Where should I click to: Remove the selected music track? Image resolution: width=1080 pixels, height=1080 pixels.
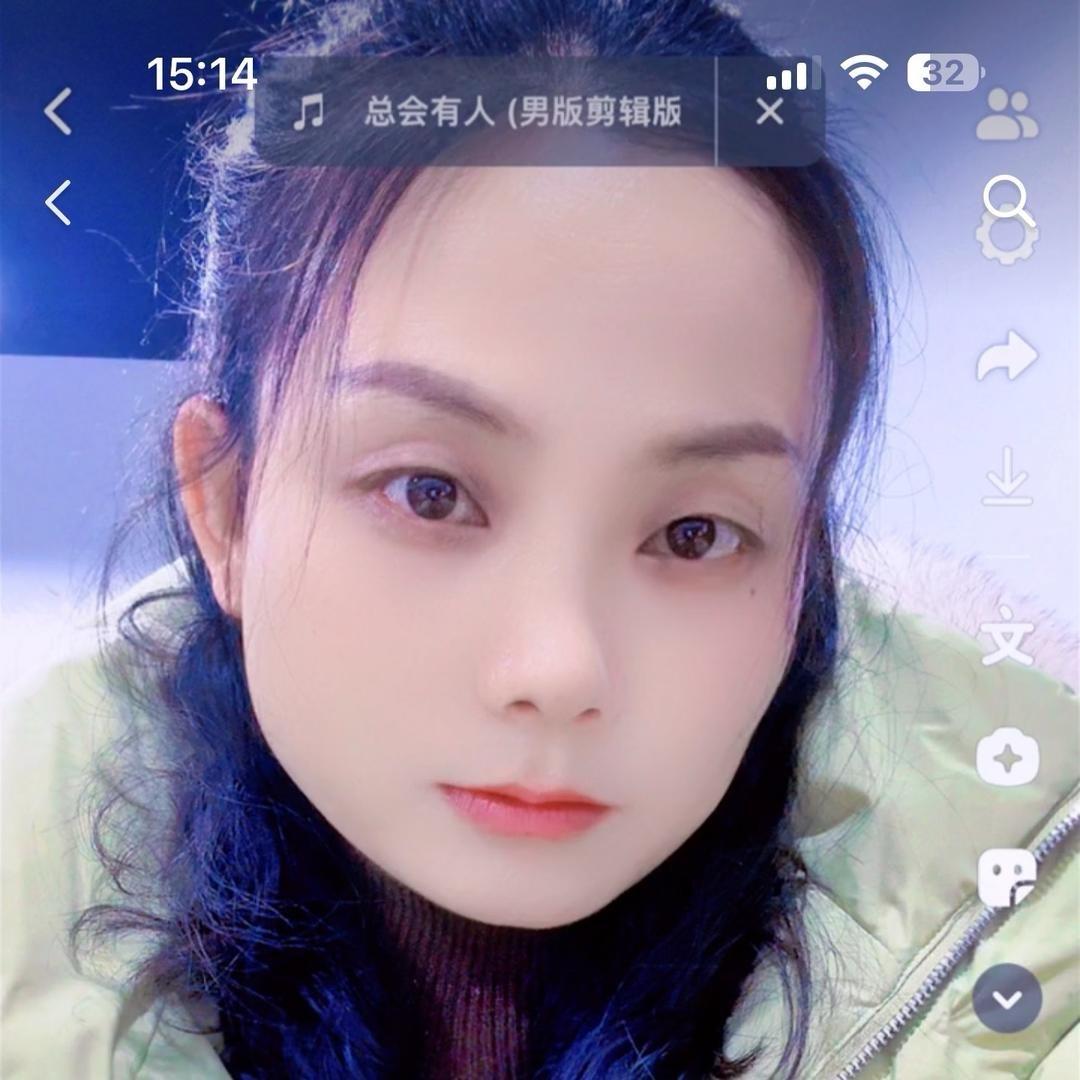coord(769,112)
